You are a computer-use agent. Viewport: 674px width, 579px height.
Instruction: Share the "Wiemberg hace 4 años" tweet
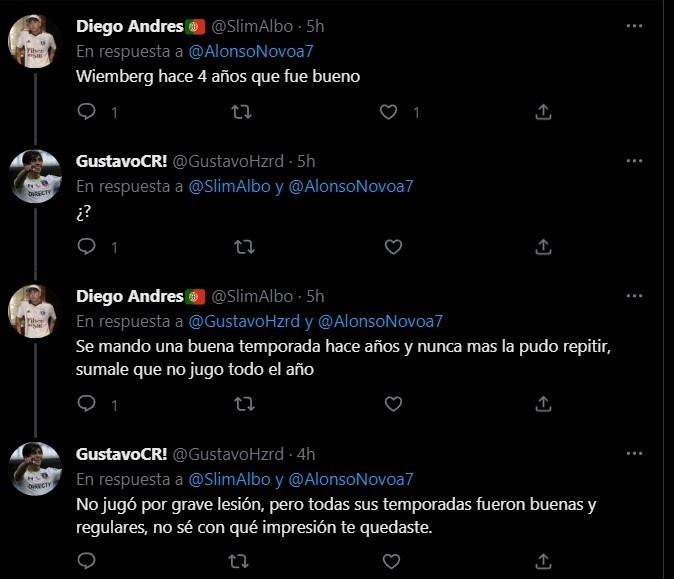pos(543,112)
